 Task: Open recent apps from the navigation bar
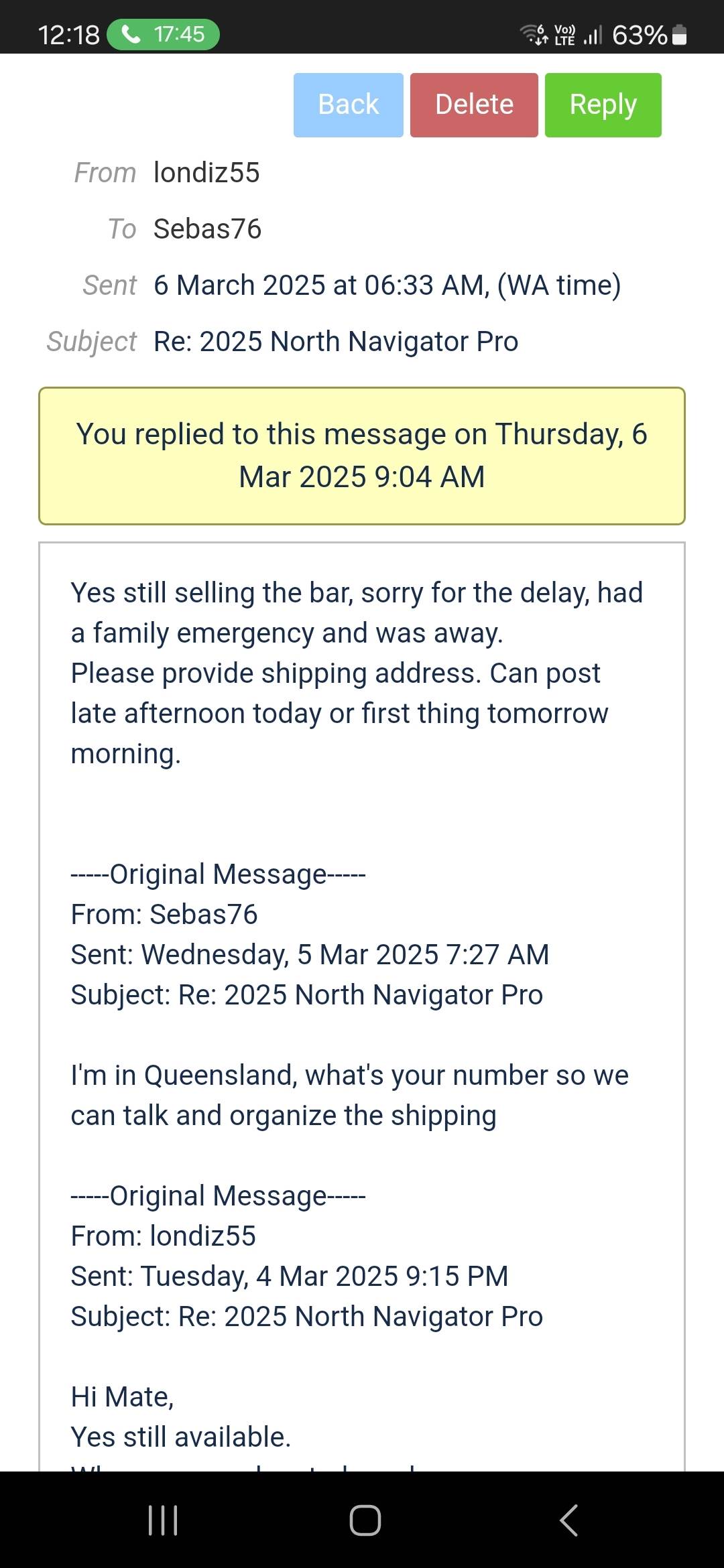[x=163, y=1520]
